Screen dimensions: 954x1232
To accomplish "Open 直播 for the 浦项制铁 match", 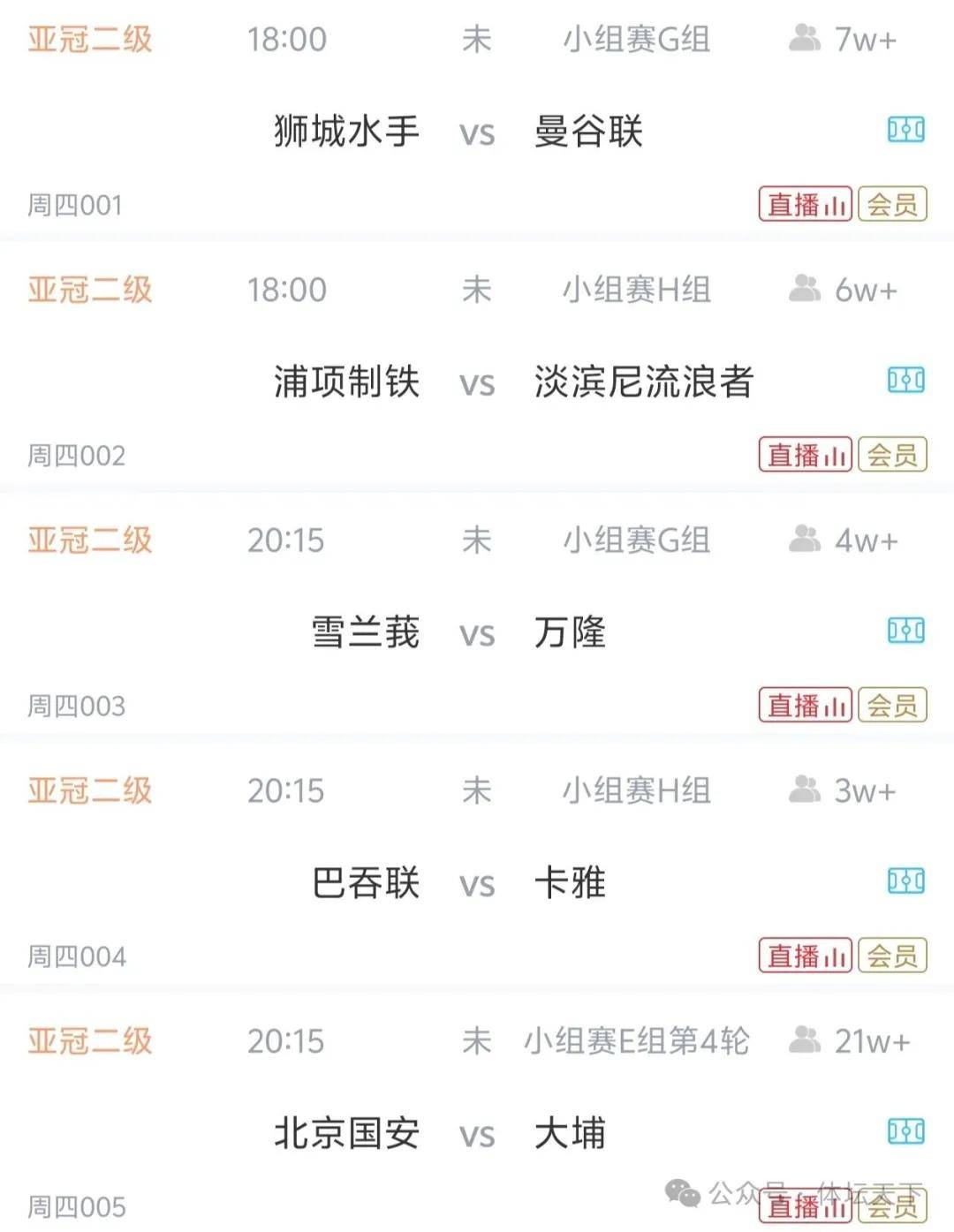I will click(806, 456).
